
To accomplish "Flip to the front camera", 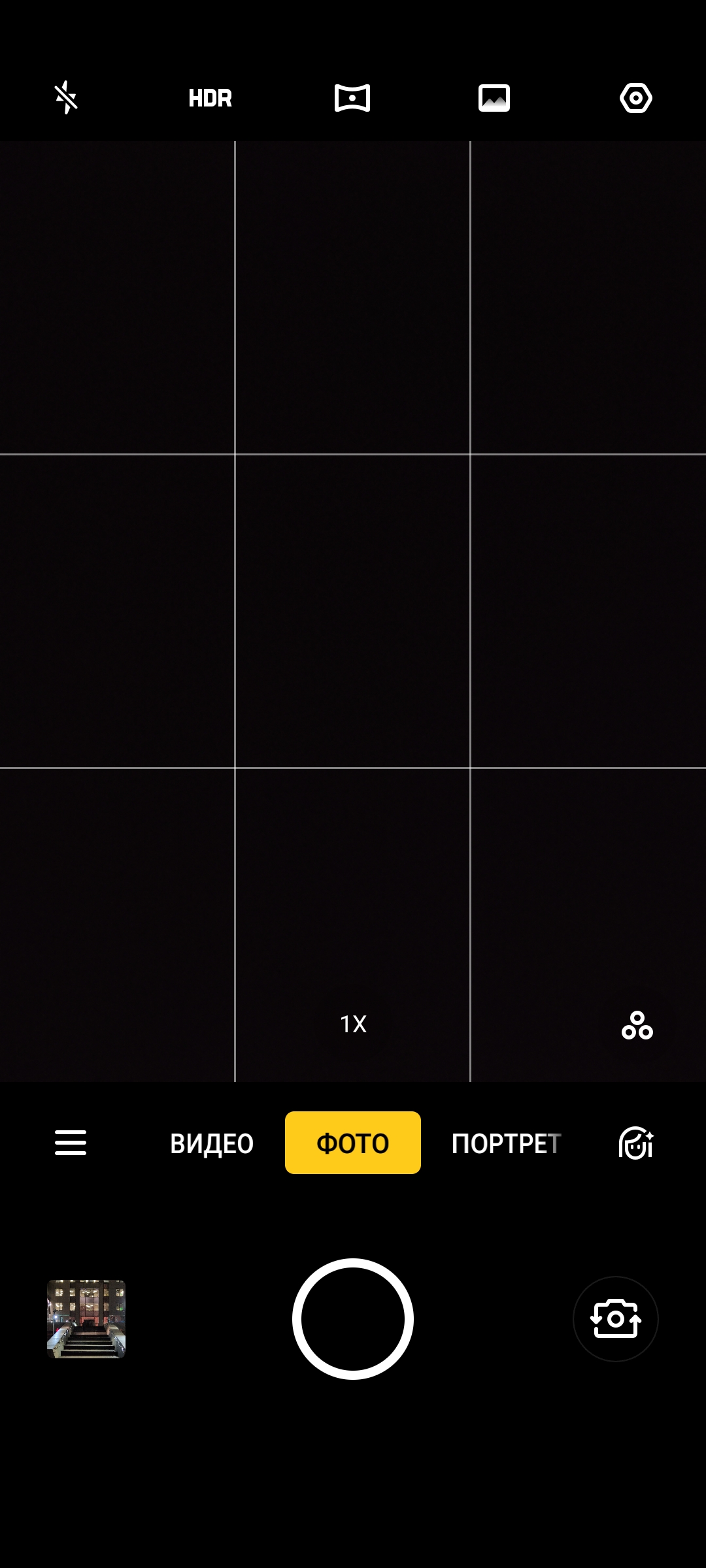I will pos(616,1319).
